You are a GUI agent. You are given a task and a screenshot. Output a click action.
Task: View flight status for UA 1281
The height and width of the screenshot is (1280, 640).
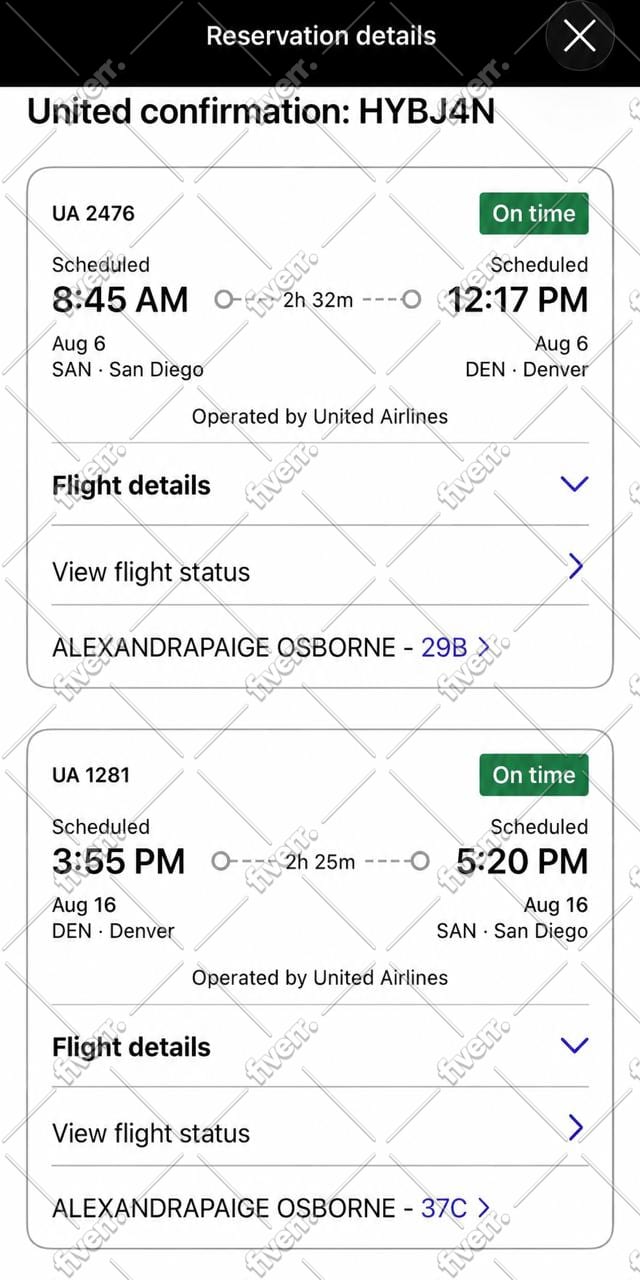point(320,1133)
